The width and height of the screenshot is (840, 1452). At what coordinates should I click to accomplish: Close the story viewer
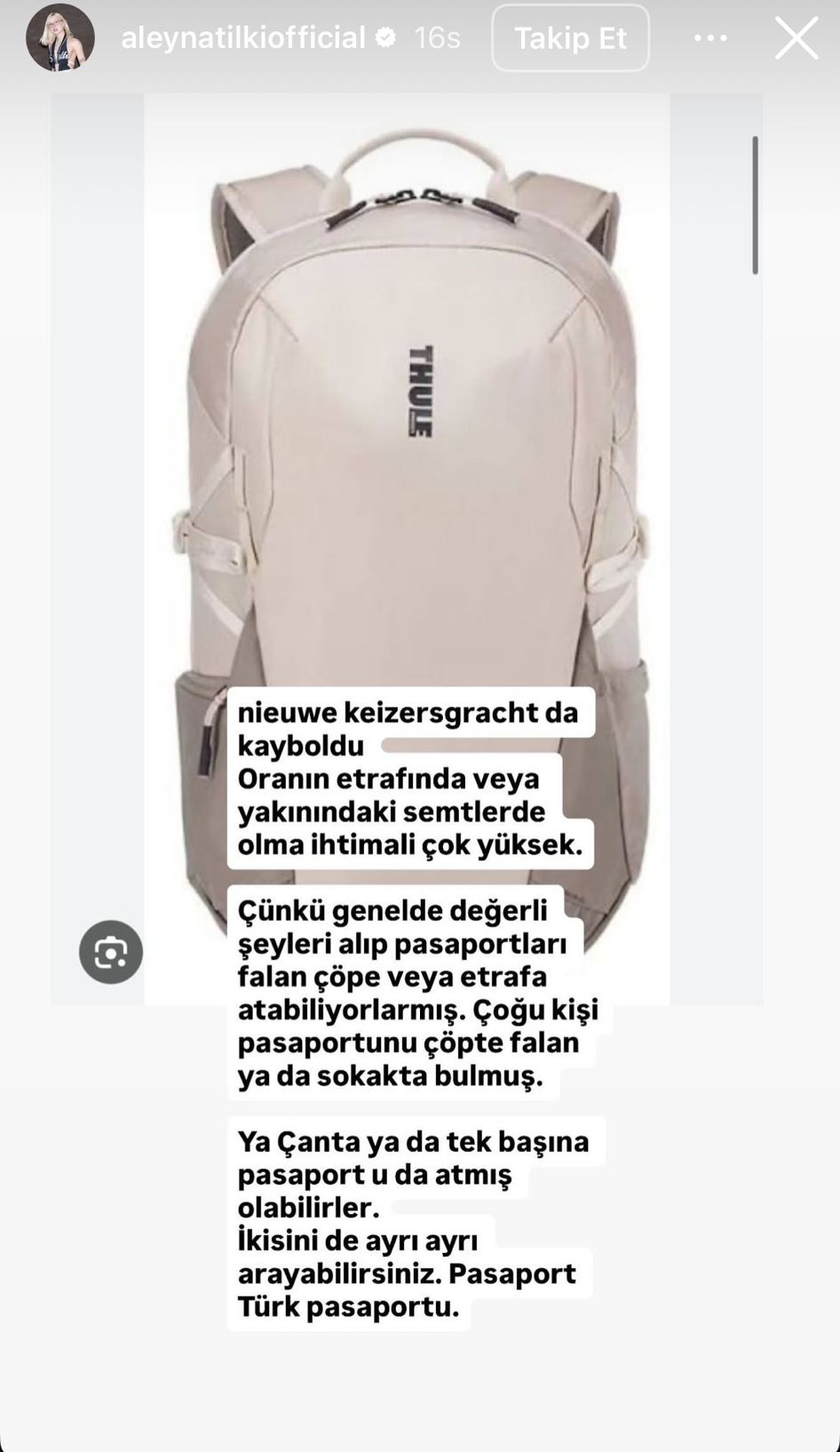(796, 38)
